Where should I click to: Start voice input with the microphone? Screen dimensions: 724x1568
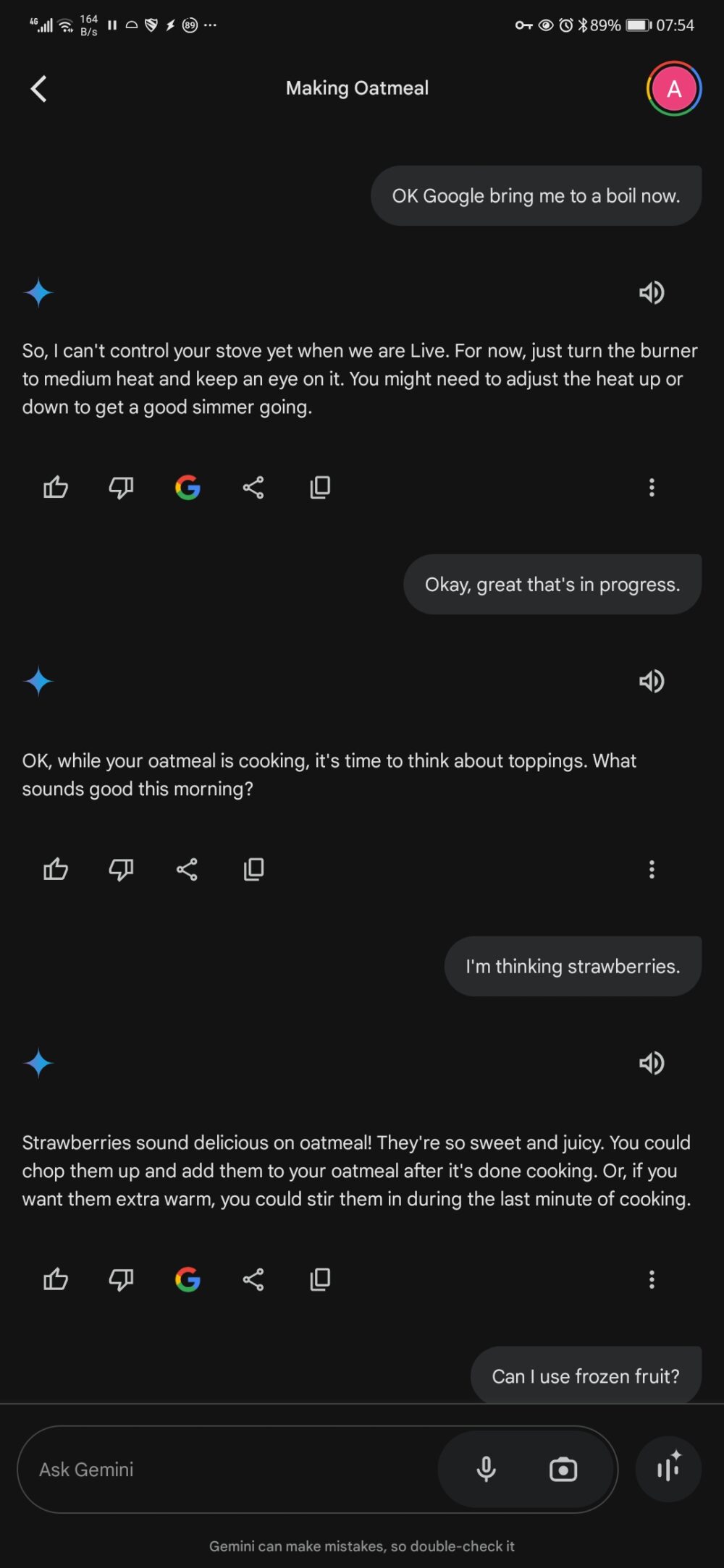pos(487,1470)
